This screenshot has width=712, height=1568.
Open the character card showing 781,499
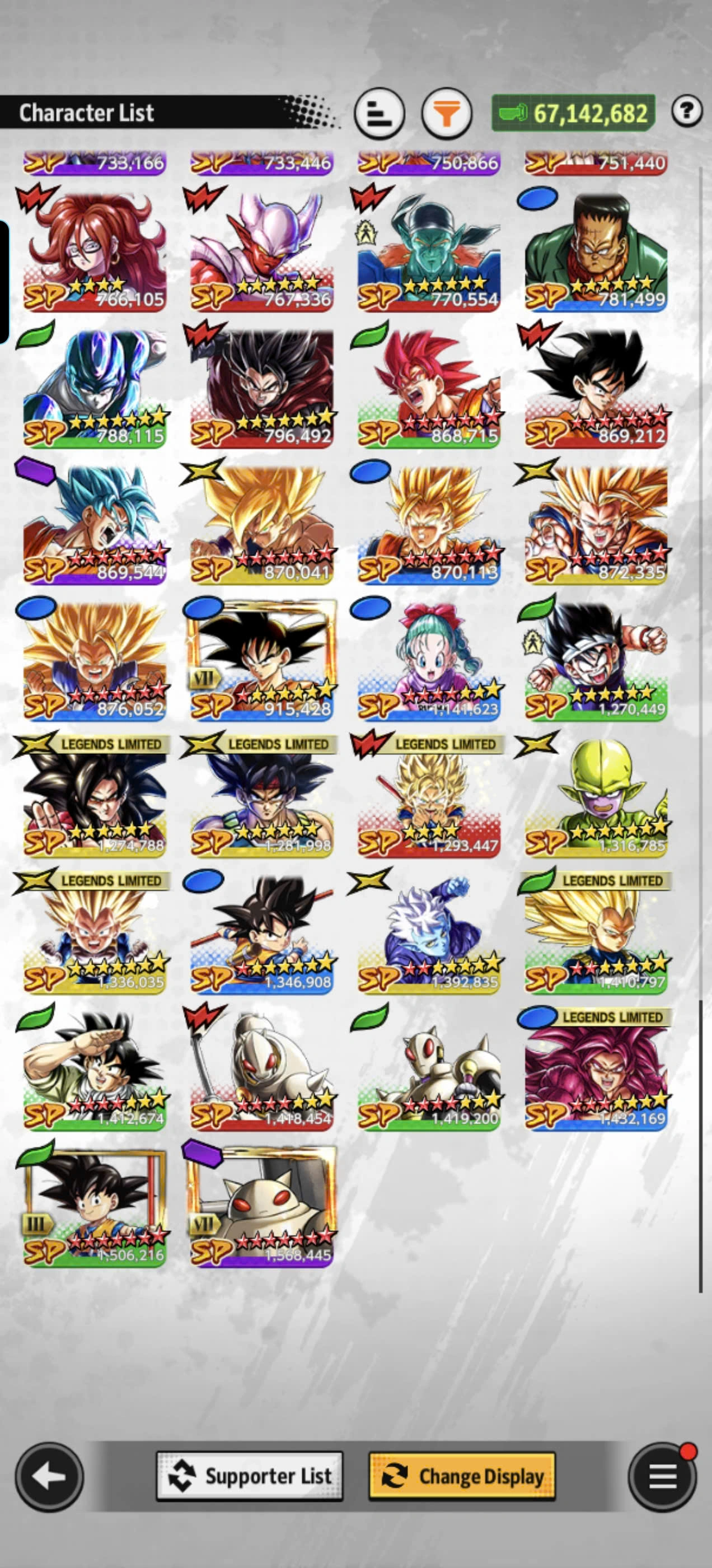596,251
